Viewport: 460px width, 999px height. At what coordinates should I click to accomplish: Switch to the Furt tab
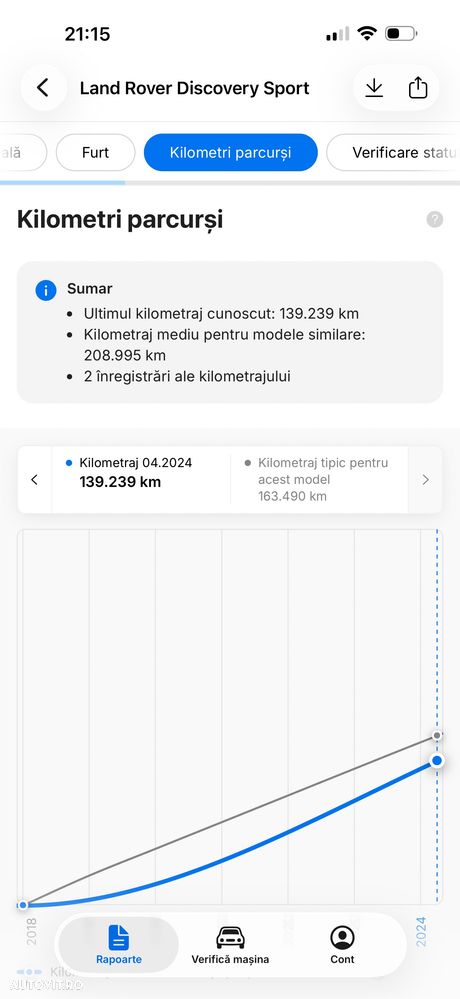point(96,152)
